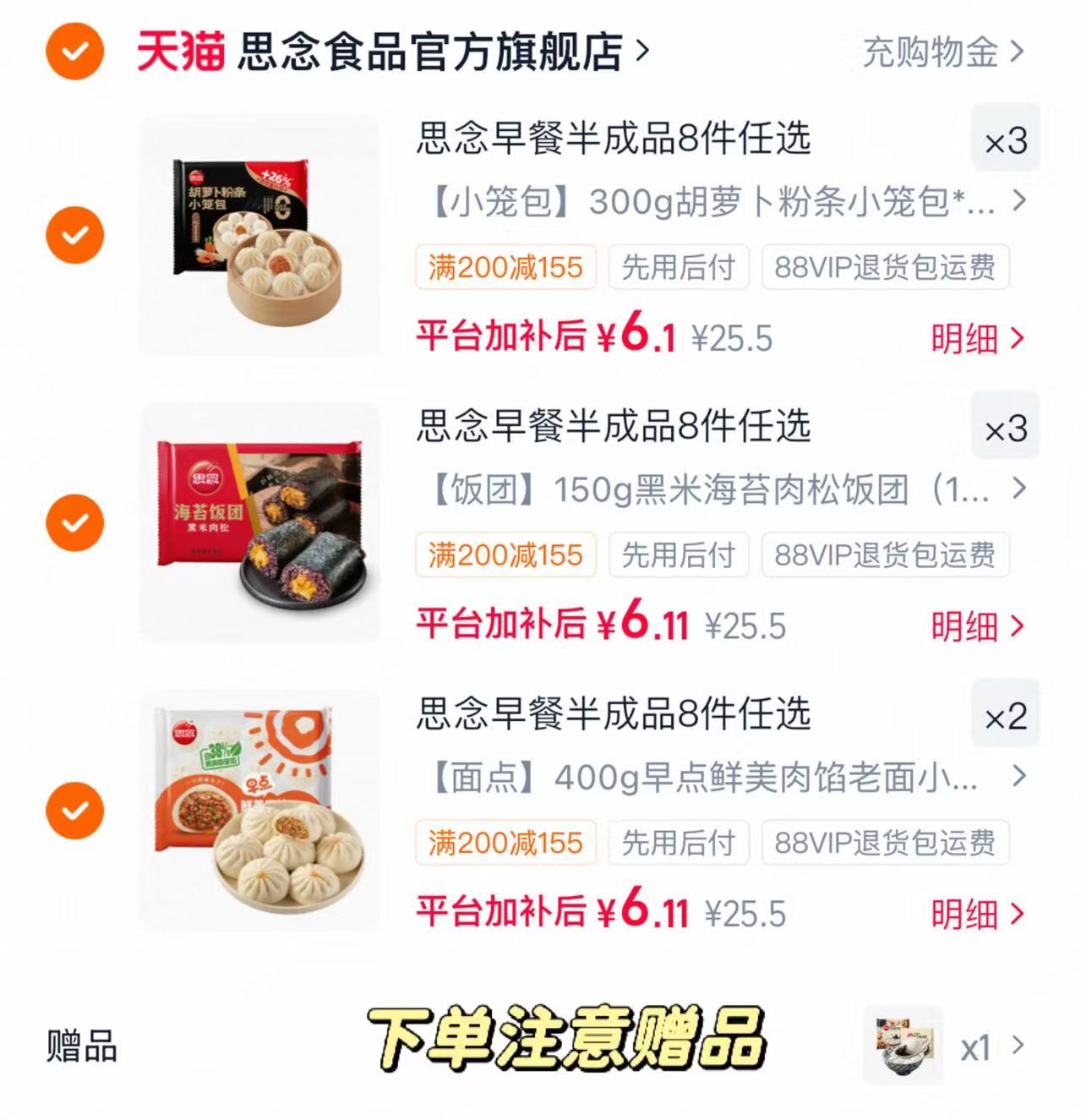Adjust quantity ×3 of 饭团
The height and width of the screenshot is (1120, 1081).
pos(1005,428)
